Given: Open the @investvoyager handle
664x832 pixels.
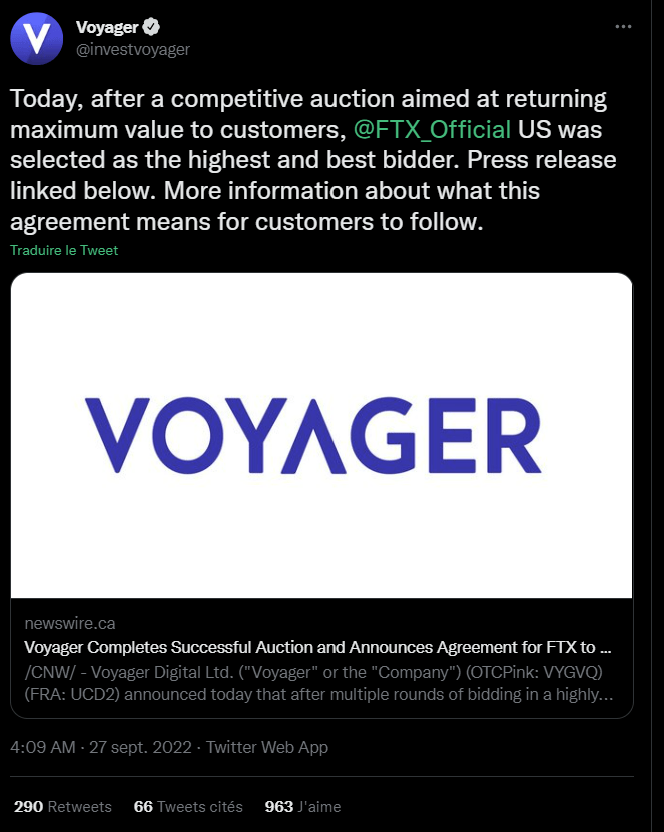Looking at the screenshot, I should (x=133, y=49).
